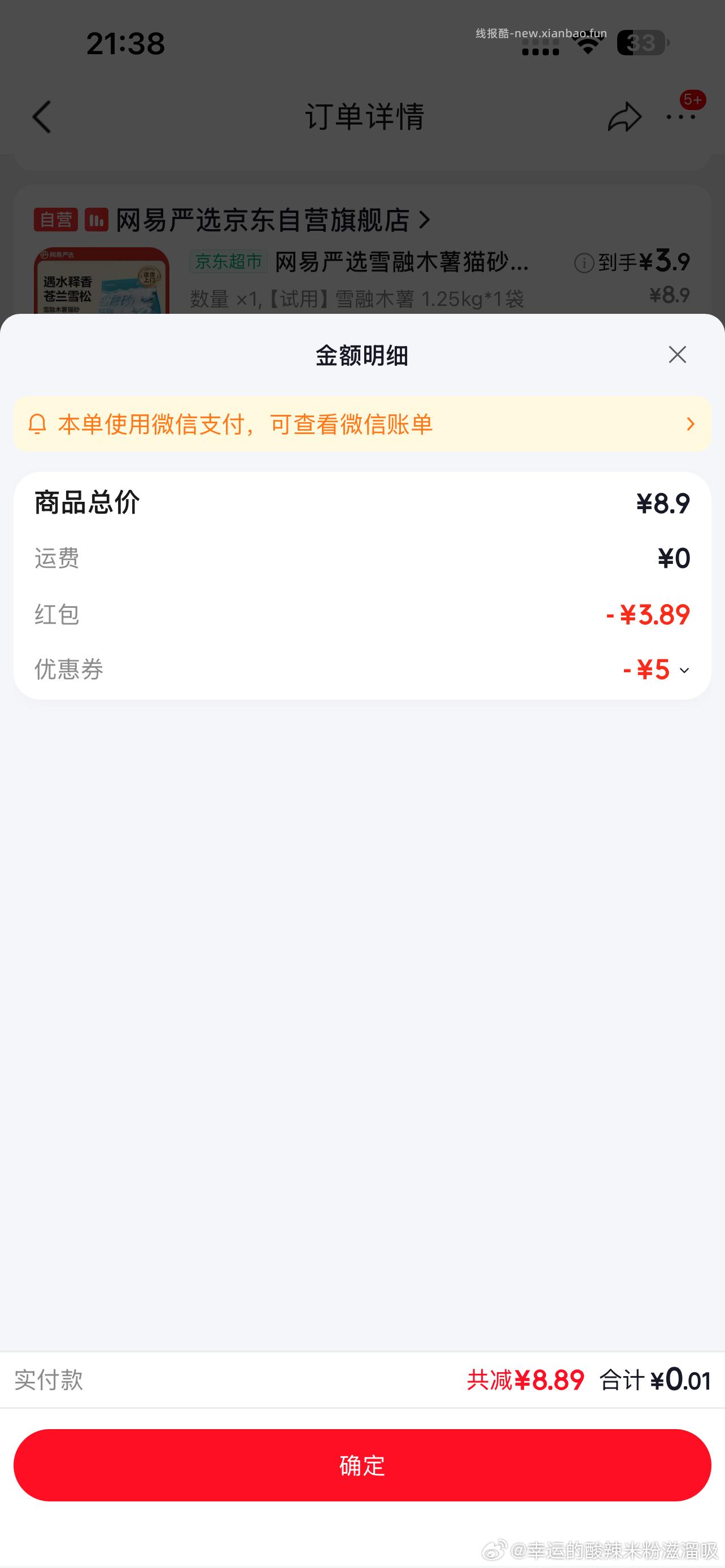Image resolution: width=725 pixels, height=1568 pixels.
Task: Close the 金额明细 popup
Action: click(x=678, y=354)
